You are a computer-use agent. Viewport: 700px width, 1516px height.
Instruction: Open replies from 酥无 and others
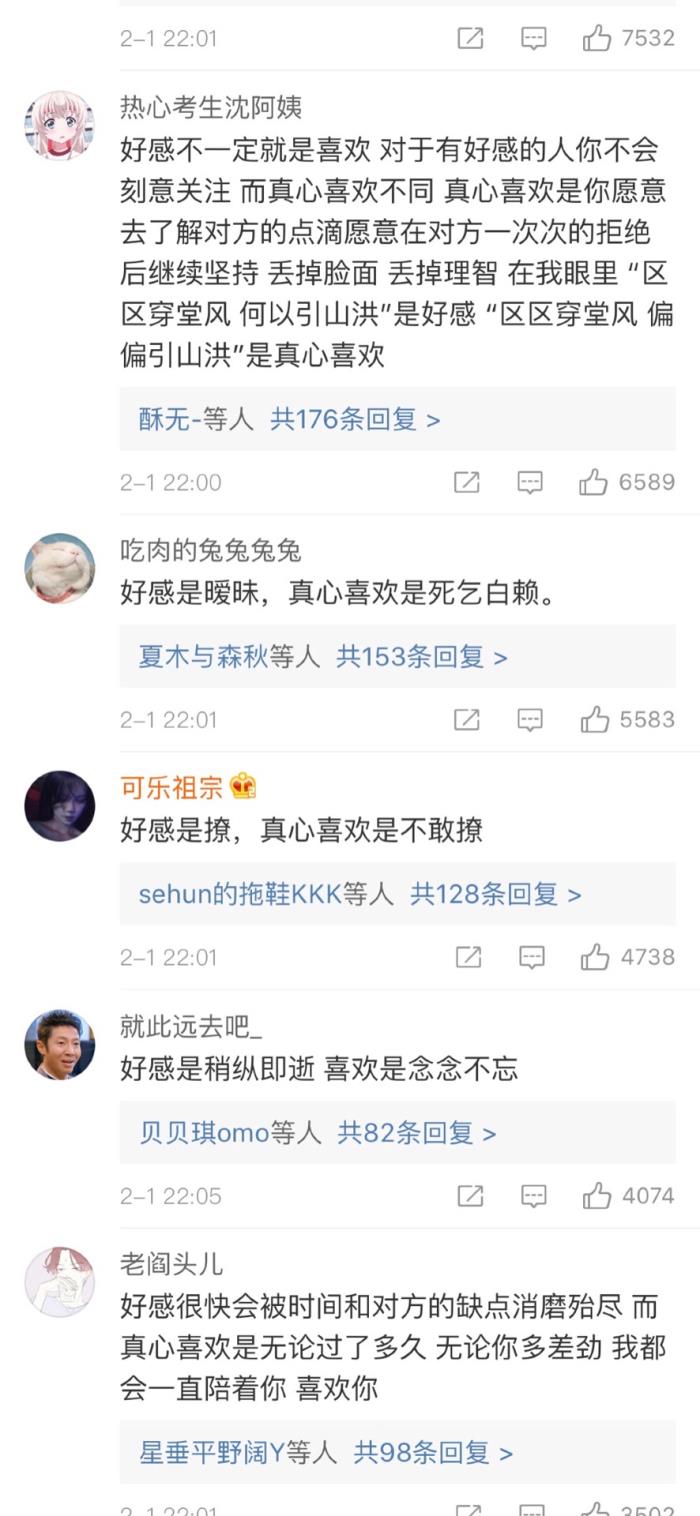tap(289, 420)
